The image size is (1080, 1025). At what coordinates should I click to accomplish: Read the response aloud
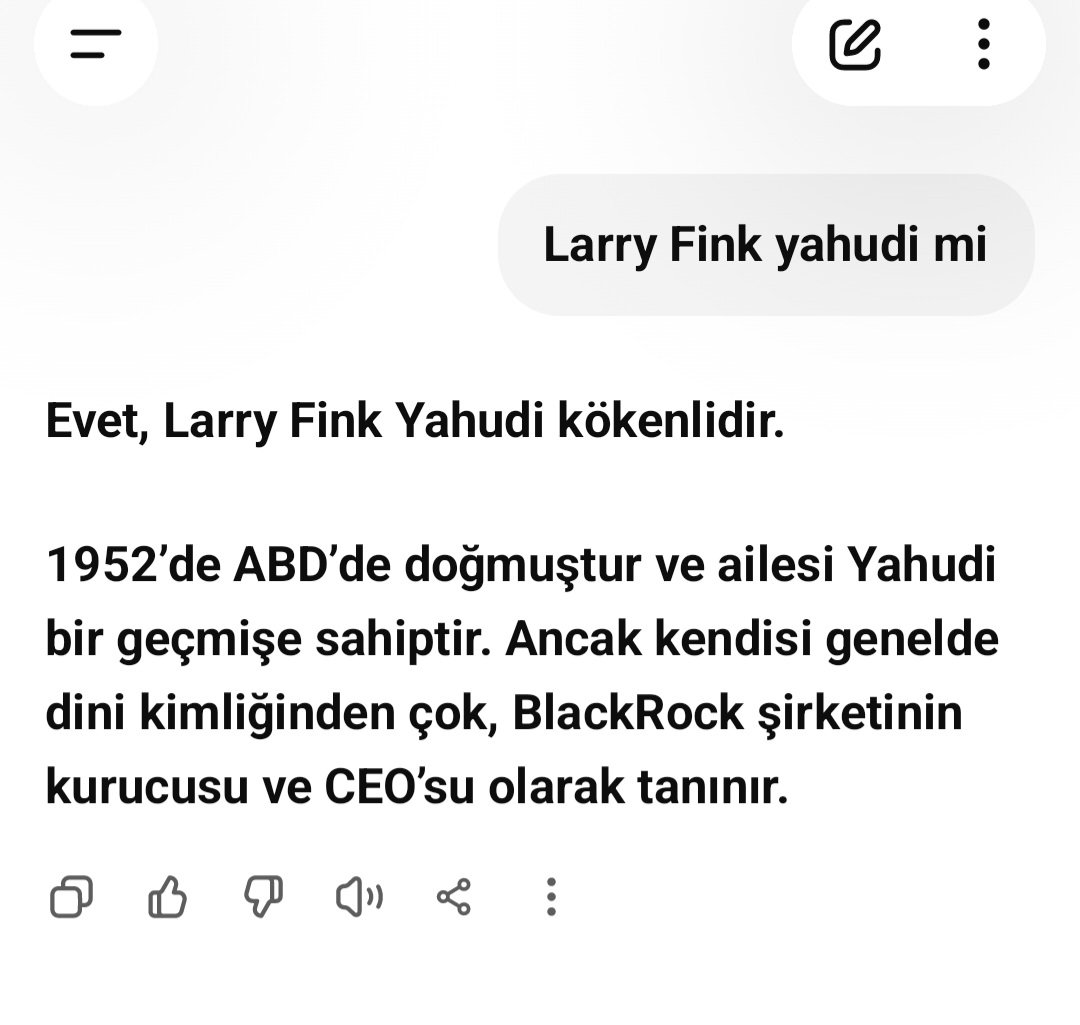[x=358, y=897]
